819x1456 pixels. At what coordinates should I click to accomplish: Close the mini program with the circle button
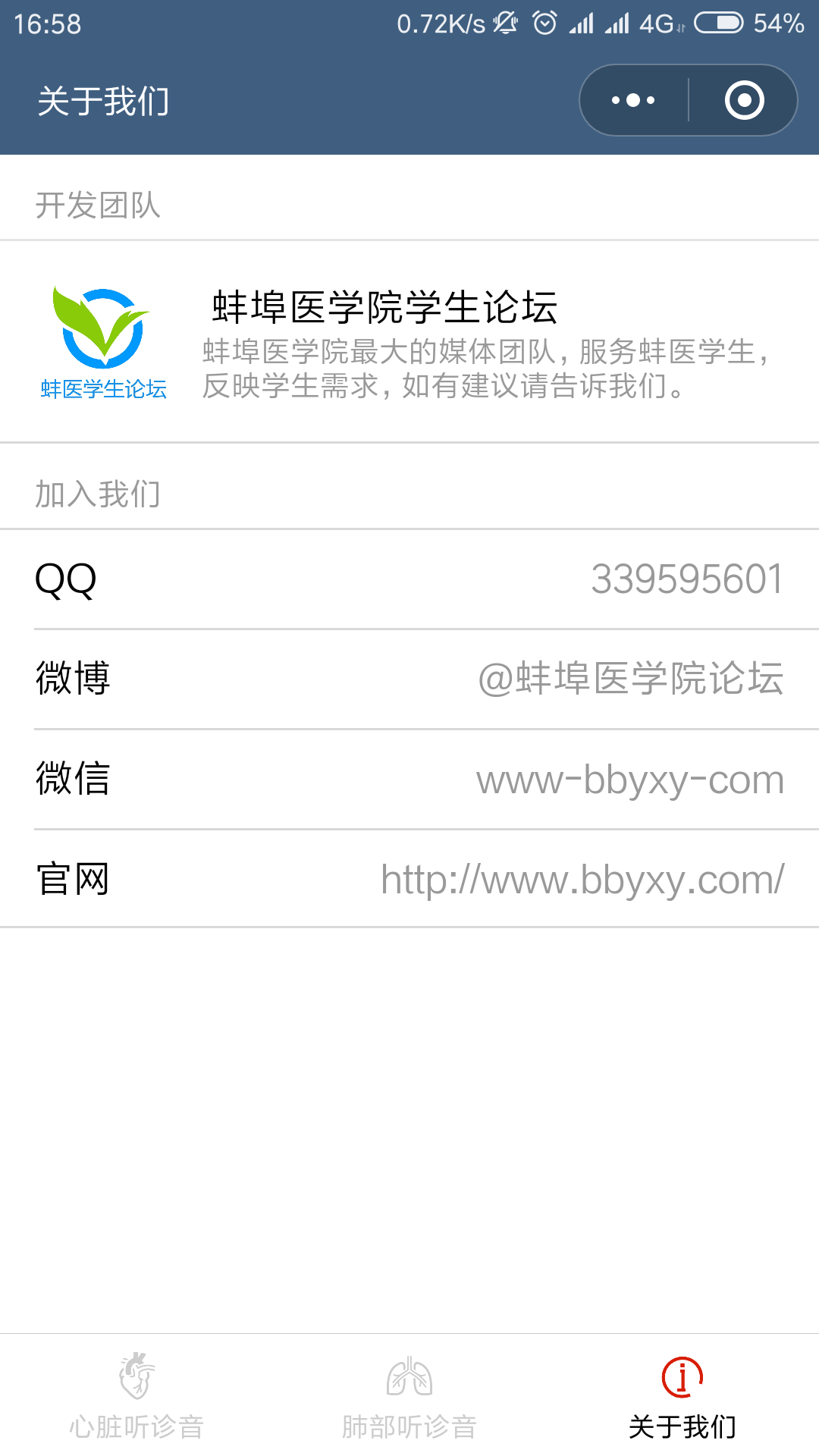(x=744, y=100)
